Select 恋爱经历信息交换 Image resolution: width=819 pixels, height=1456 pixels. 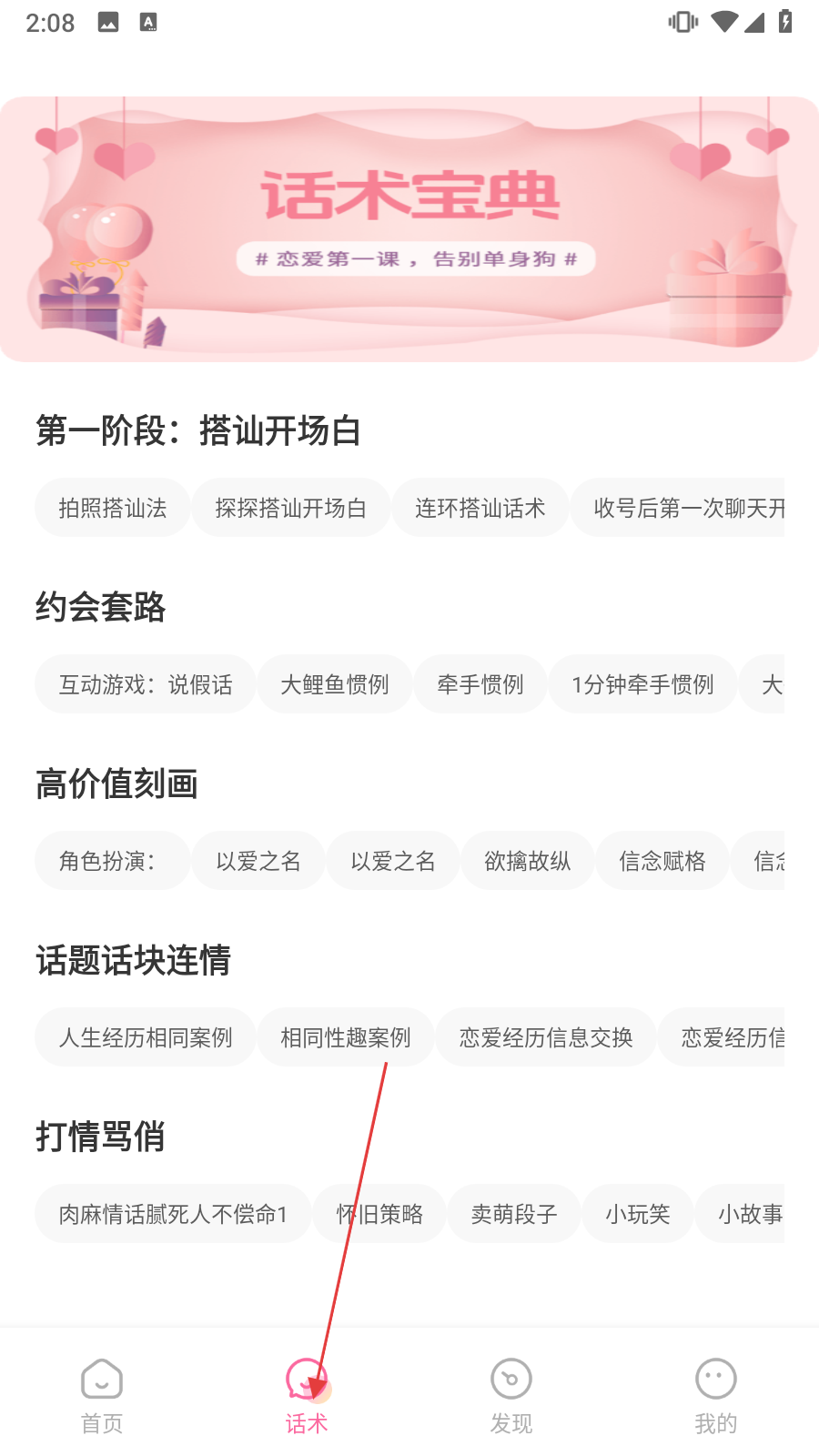[545, 1037]
